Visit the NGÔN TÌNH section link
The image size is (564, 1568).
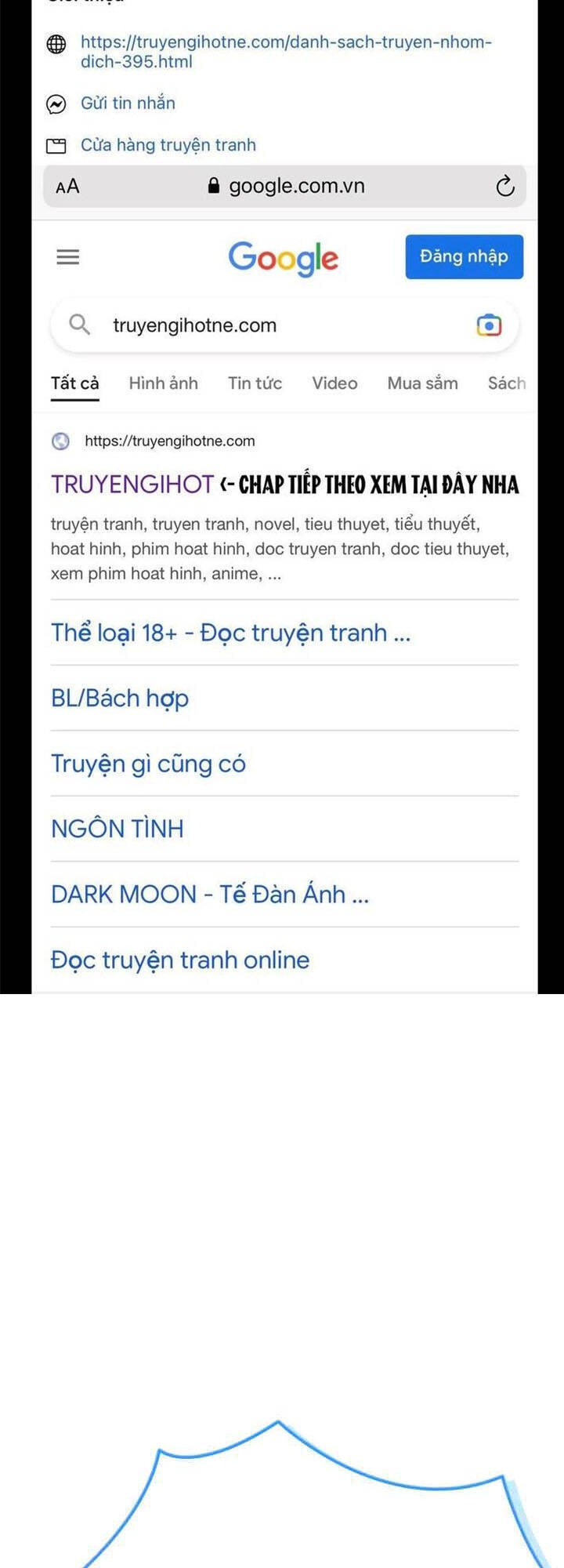click(116, 828)
